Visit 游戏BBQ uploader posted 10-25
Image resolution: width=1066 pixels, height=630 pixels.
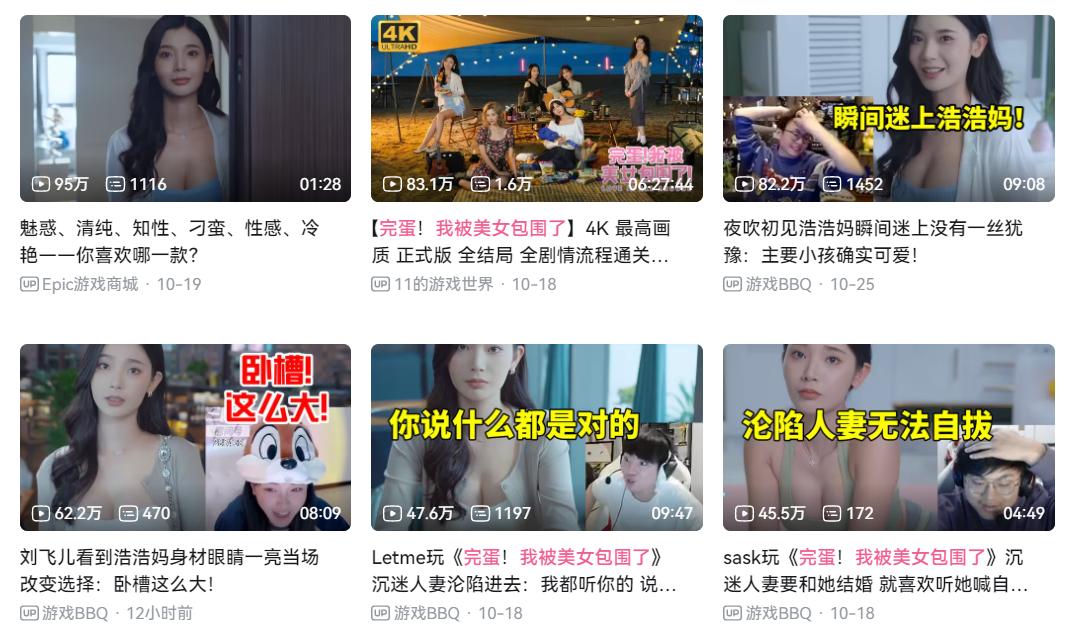778,284
